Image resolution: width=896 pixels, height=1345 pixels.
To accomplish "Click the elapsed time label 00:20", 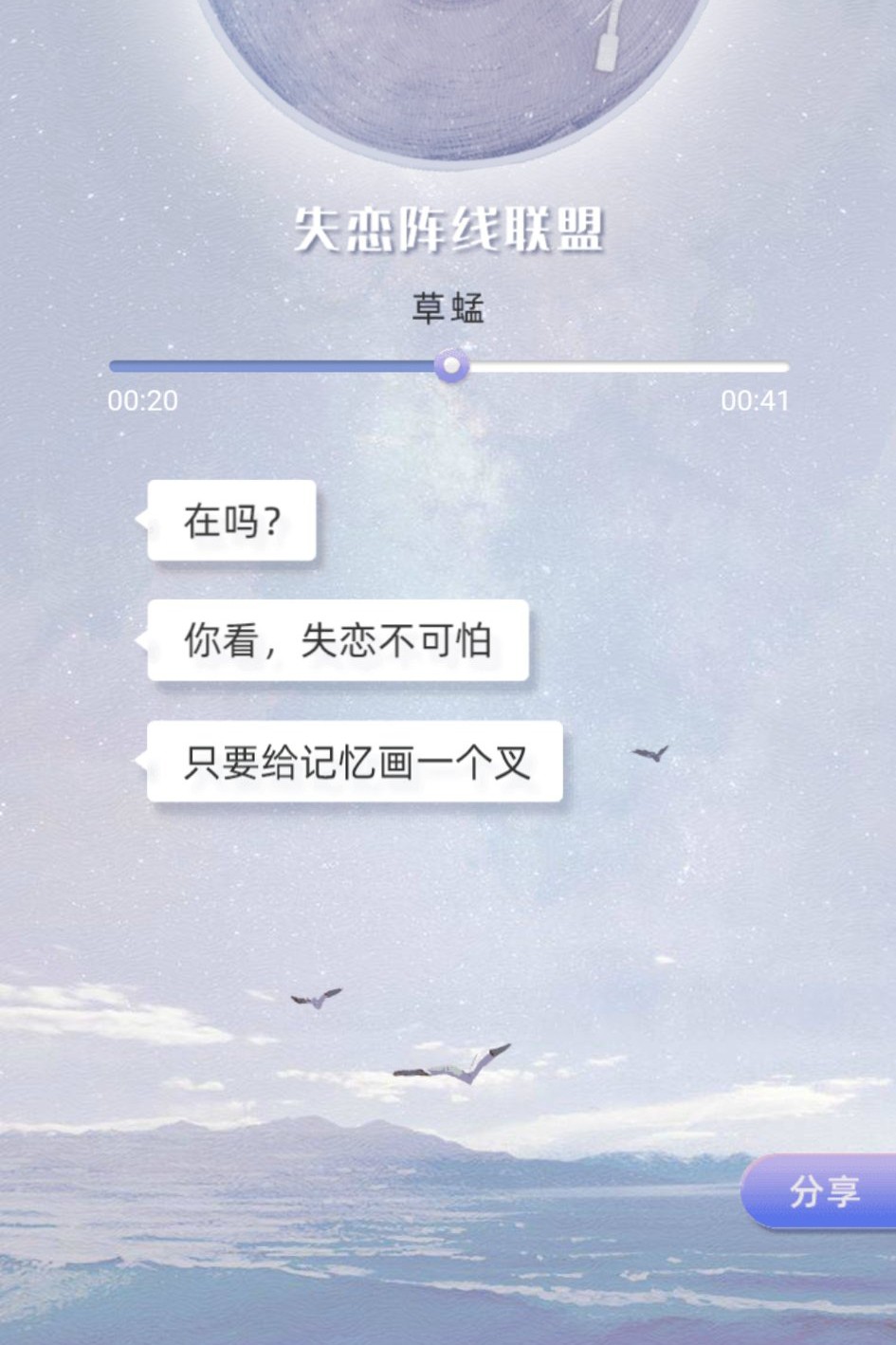I will tap(141, 401).
